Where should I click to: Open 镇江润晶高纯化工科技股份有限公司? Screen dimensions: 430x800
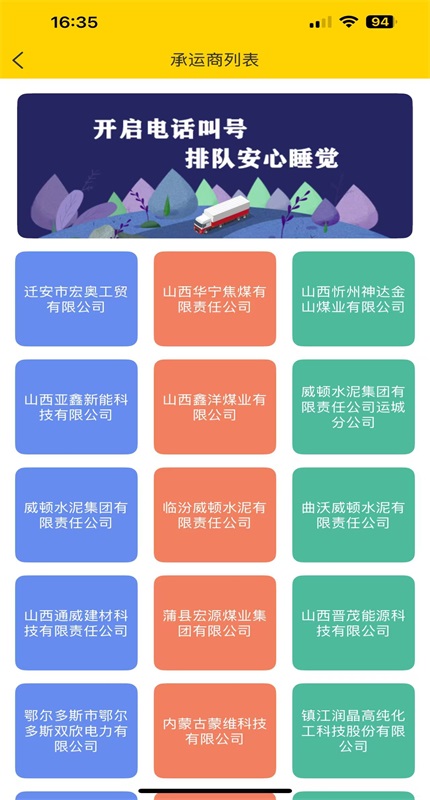(353, 731)
